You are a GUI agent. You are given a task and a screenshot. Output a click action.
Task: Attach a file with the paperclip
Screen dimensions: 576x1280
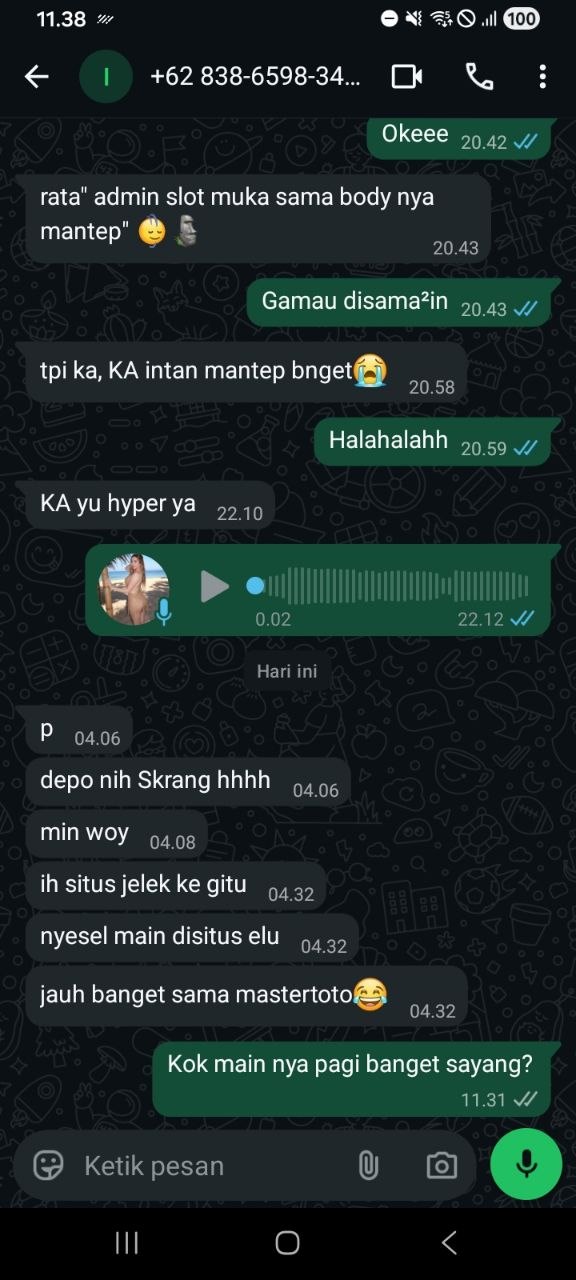pyautogui.click(x=369, y=1165)
